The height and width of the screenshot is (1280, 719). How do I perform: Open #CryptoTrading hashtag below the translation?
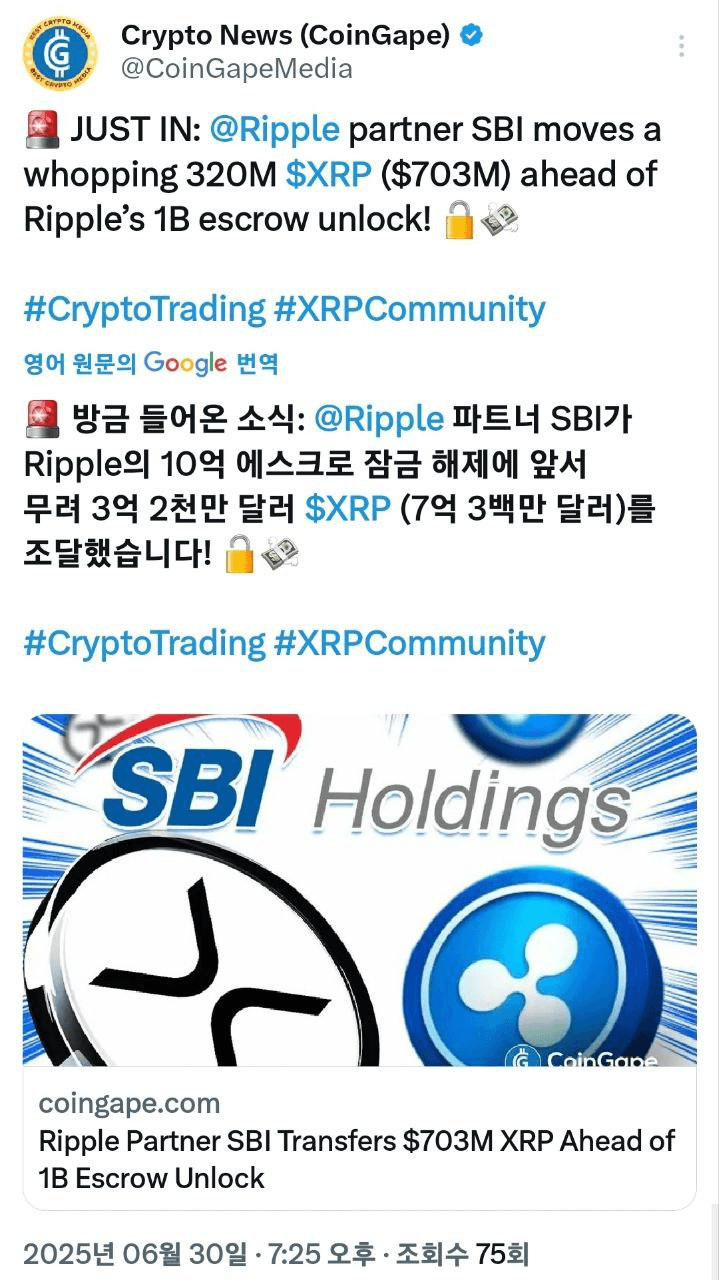[x=144, y=642]
